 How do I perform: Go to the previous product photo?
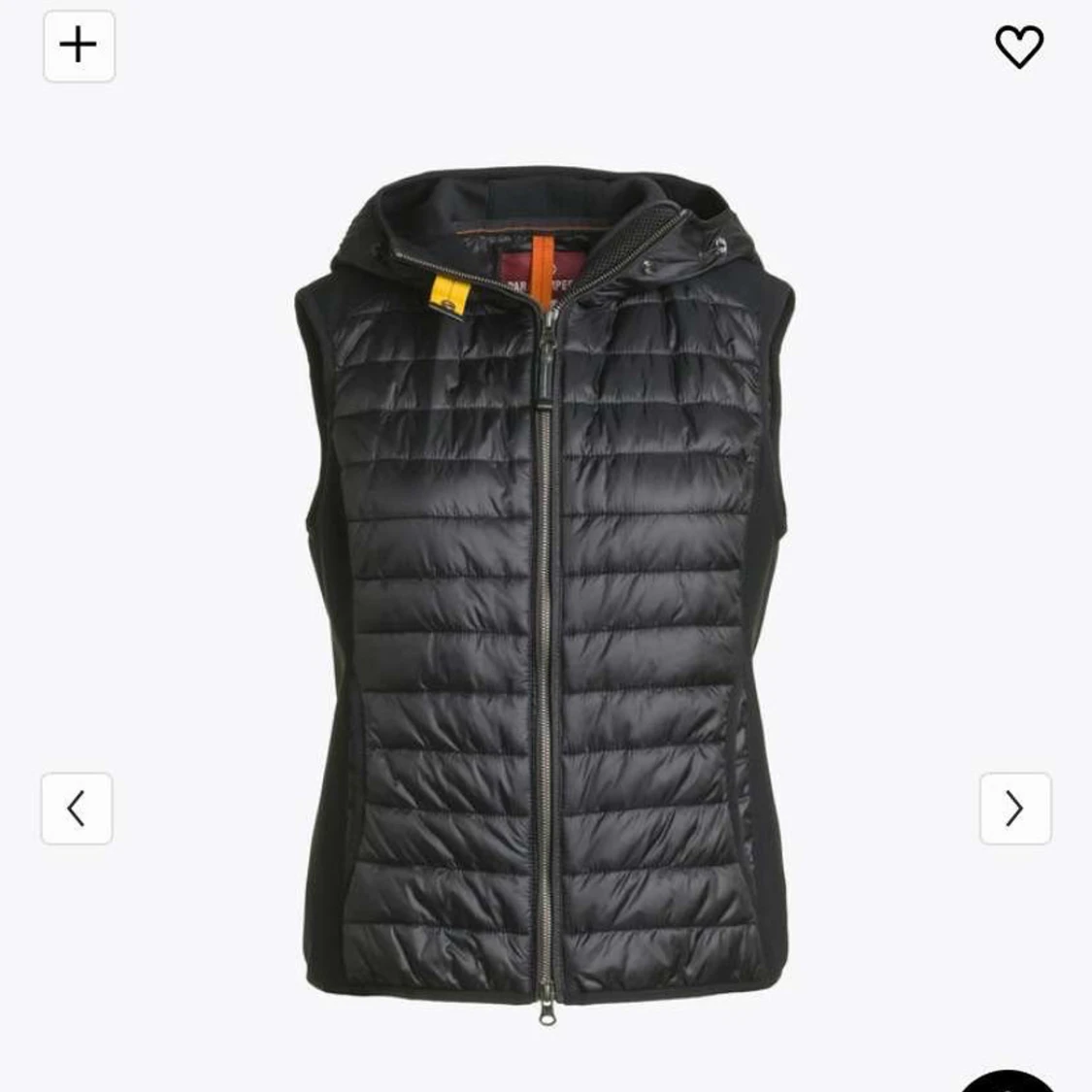click(x=77, y=808)
